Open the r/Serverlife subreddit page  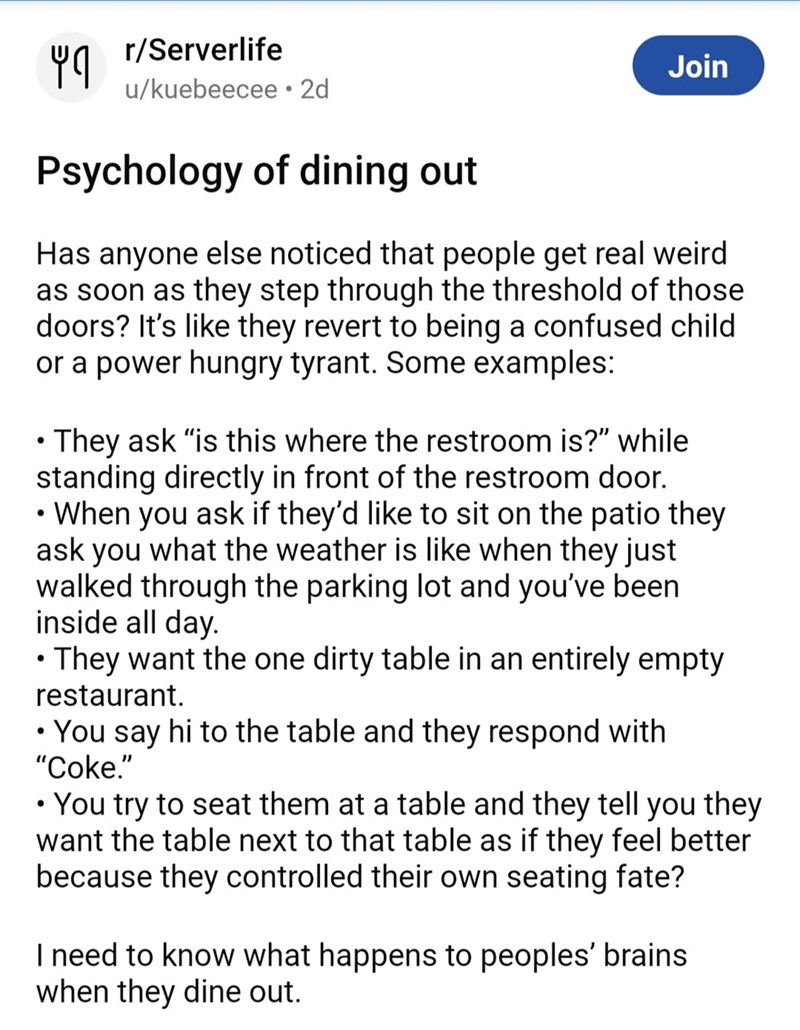click(x=204, y=50)
